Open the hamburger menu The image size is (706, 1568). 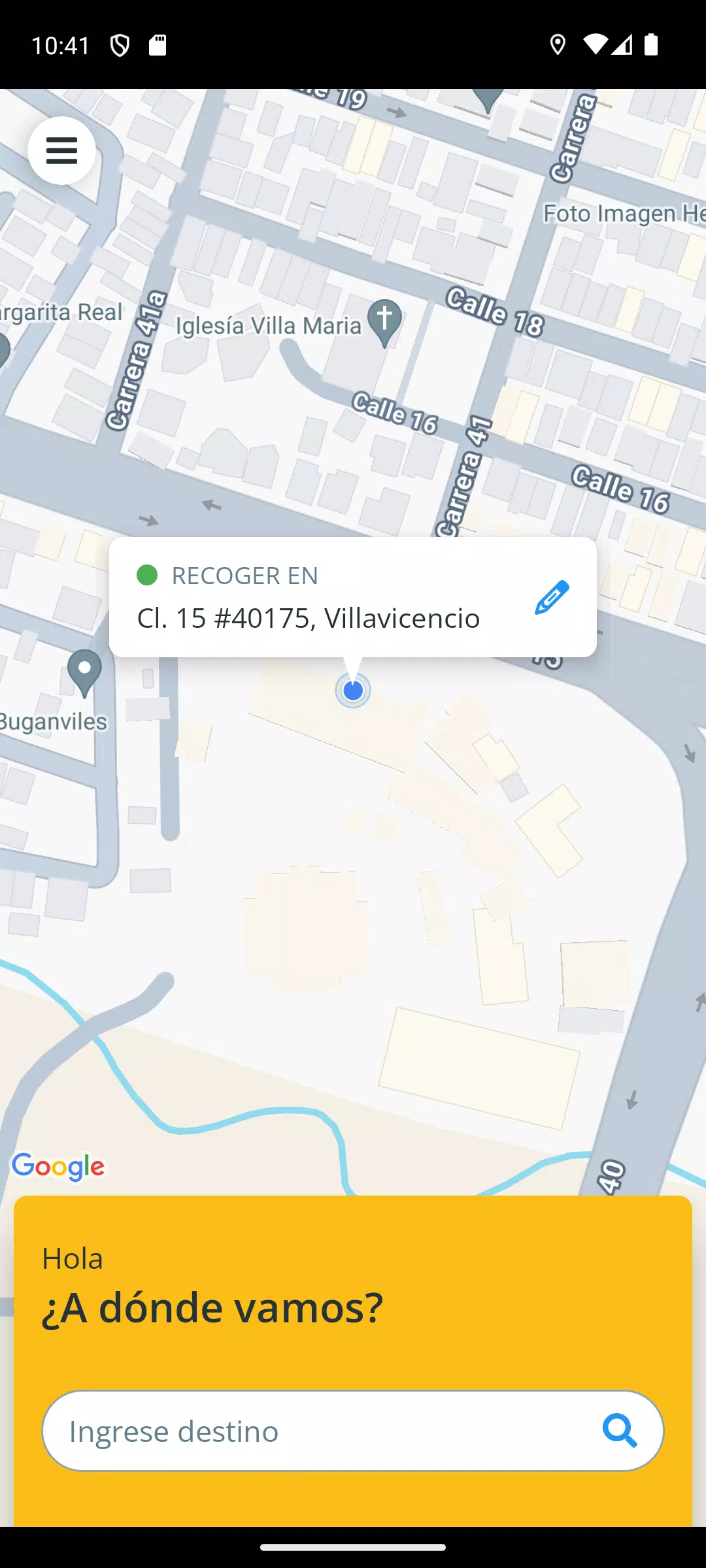61,151
